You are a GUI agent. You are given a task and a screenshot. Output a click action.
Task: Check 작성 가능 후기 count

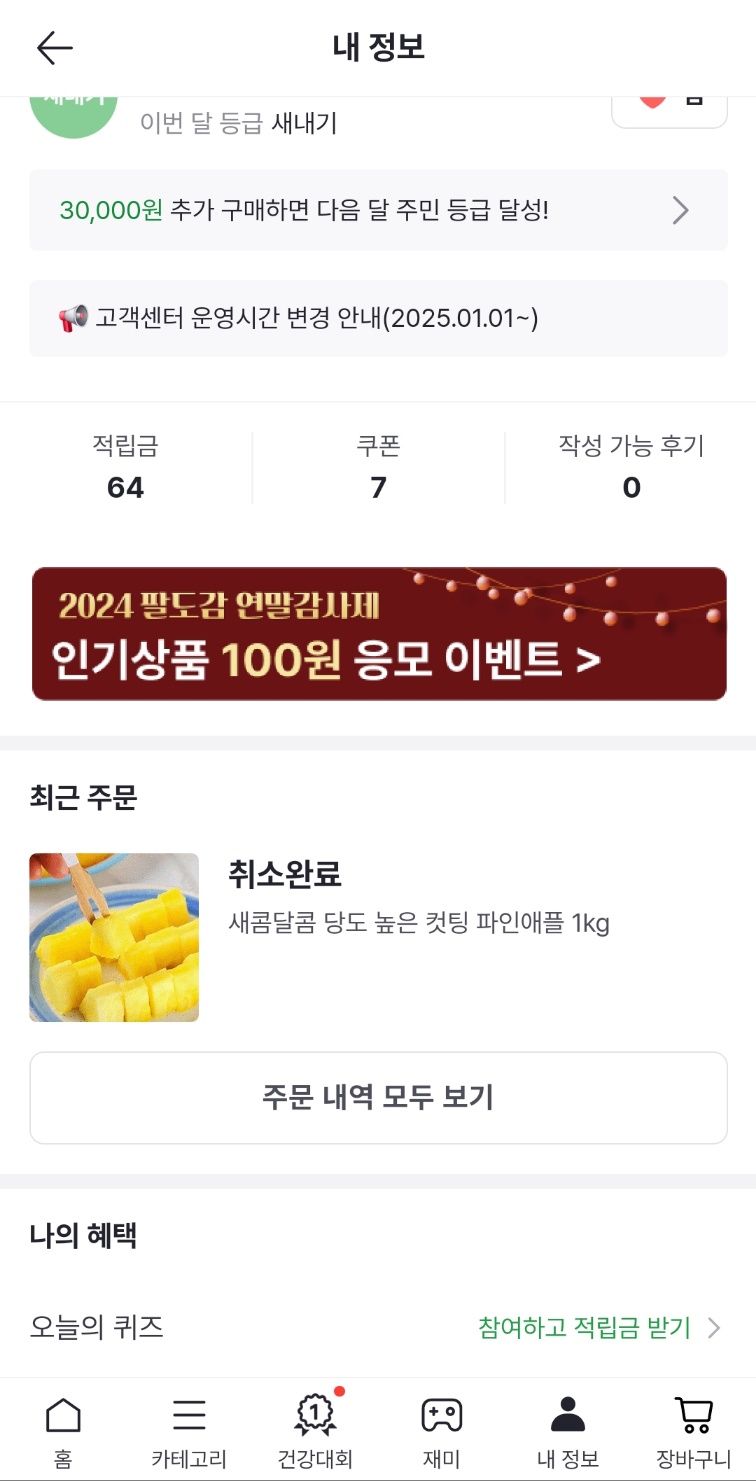(631, 468)
